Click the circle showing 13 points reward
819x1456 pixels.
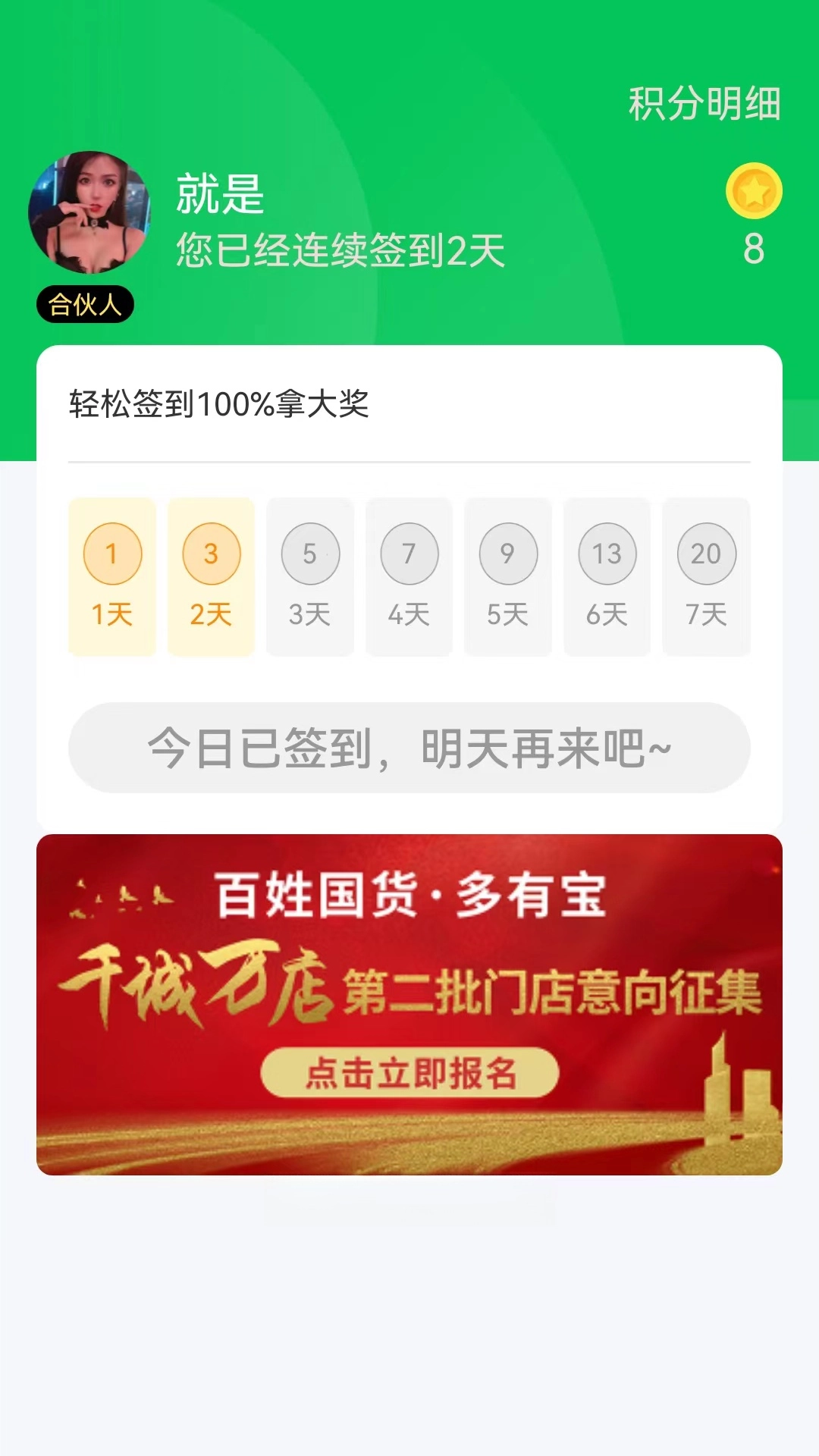tap(607, 554)
